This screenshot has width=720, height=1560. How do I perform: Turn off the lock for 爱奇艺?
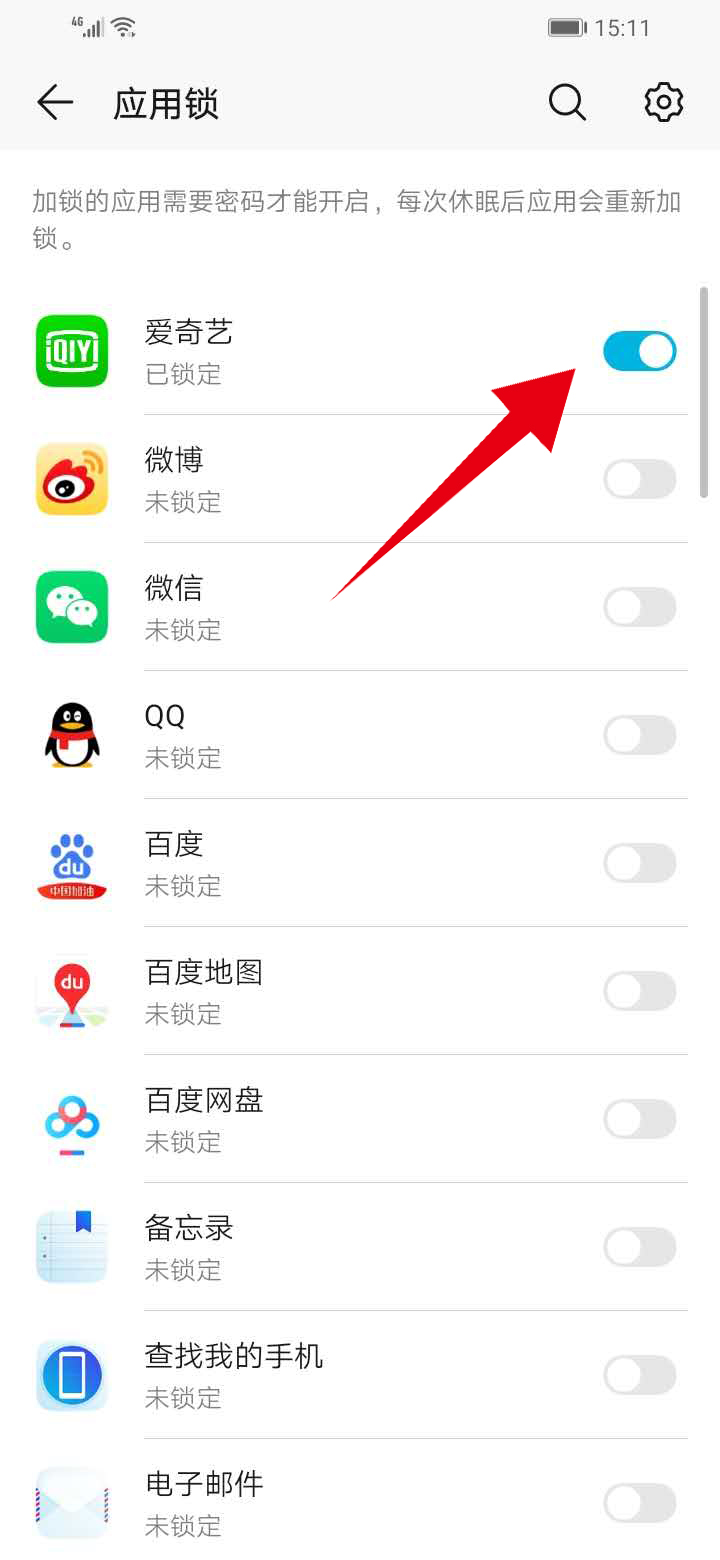pos(640,351)
